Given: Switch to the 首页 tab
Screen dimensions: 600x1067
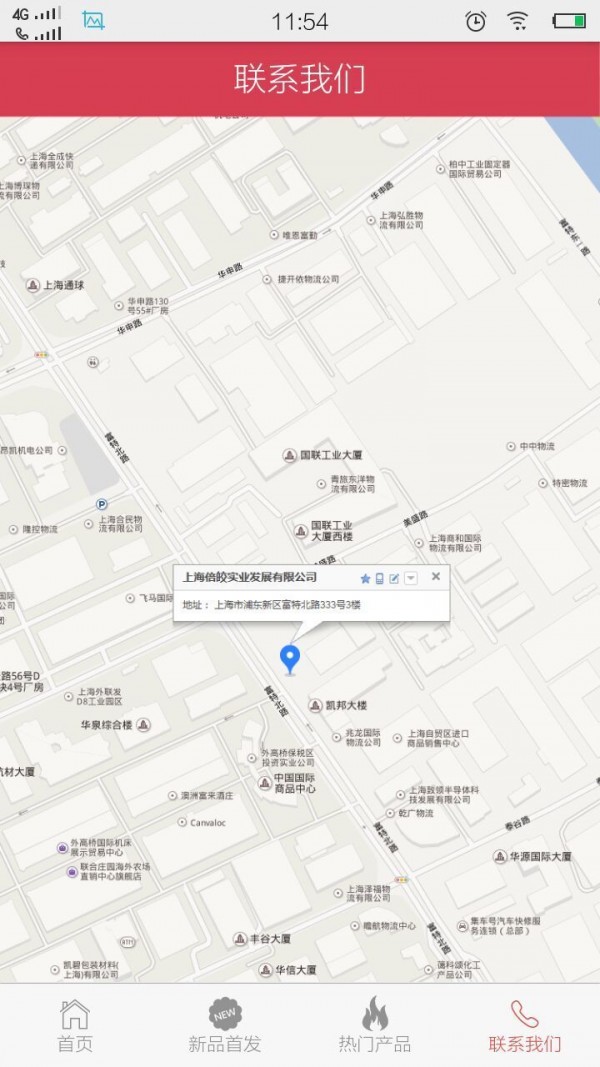Looking at the screenshot, I should coord(75,1025).
